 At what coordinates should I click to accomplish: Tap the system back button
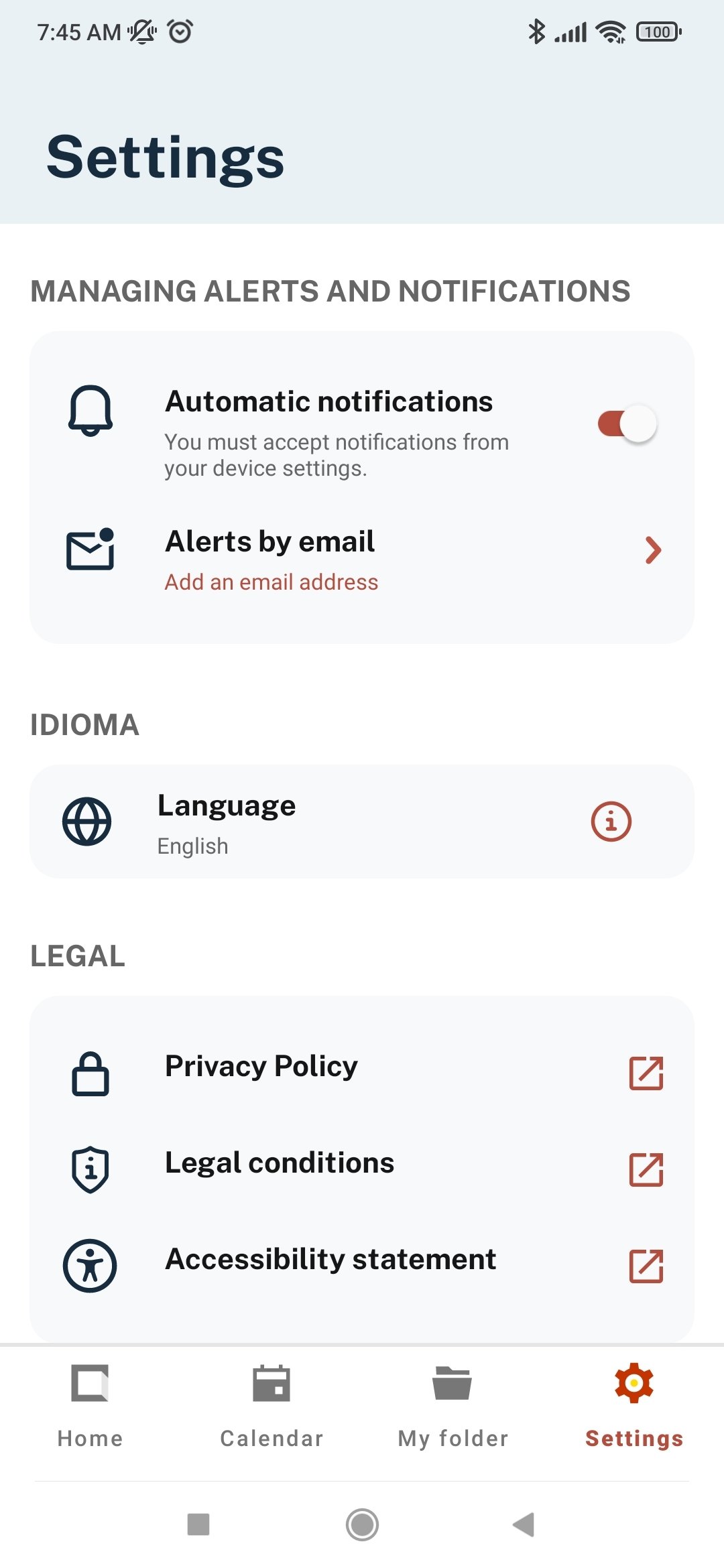click(524, 1524)
